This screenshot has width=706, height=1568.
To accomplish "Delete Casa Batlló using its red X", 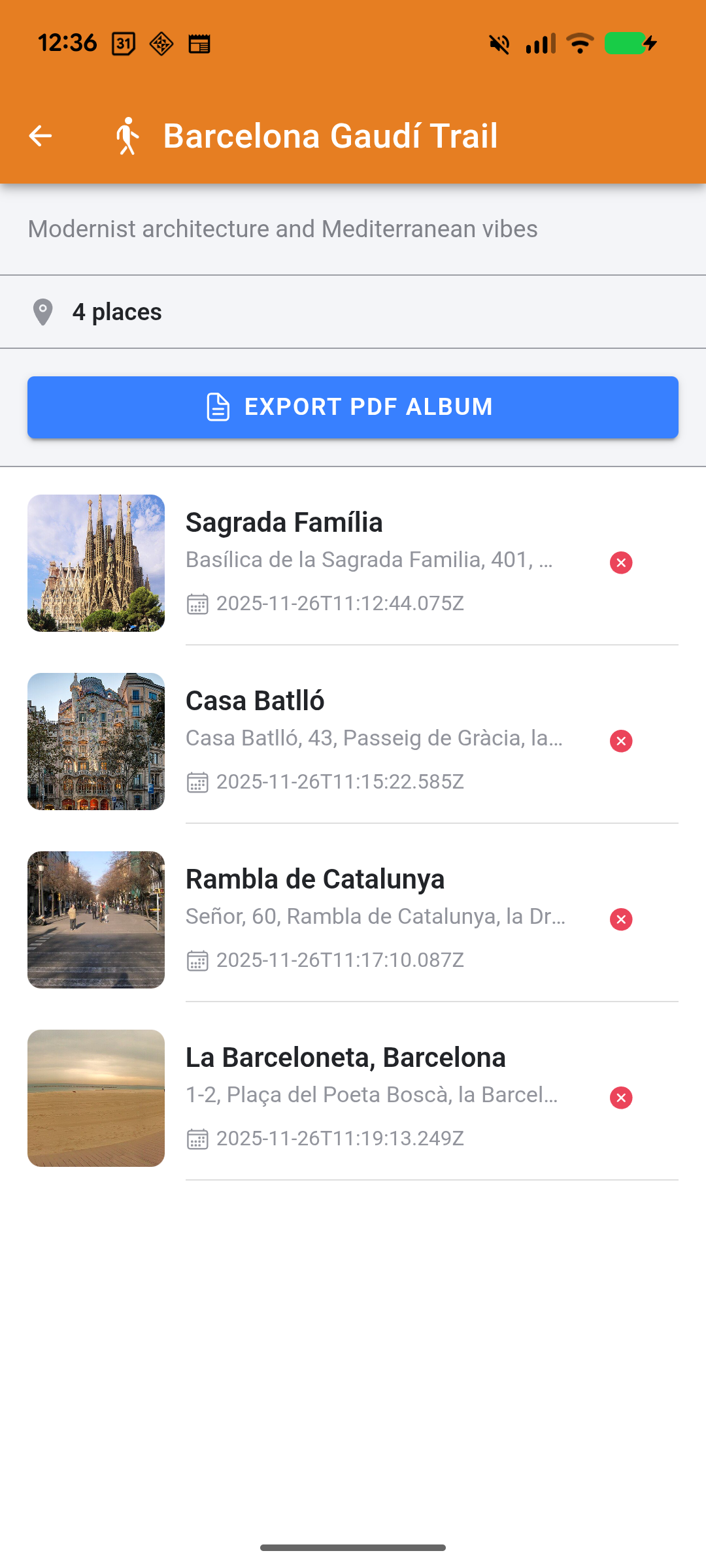I will (620, 742).
